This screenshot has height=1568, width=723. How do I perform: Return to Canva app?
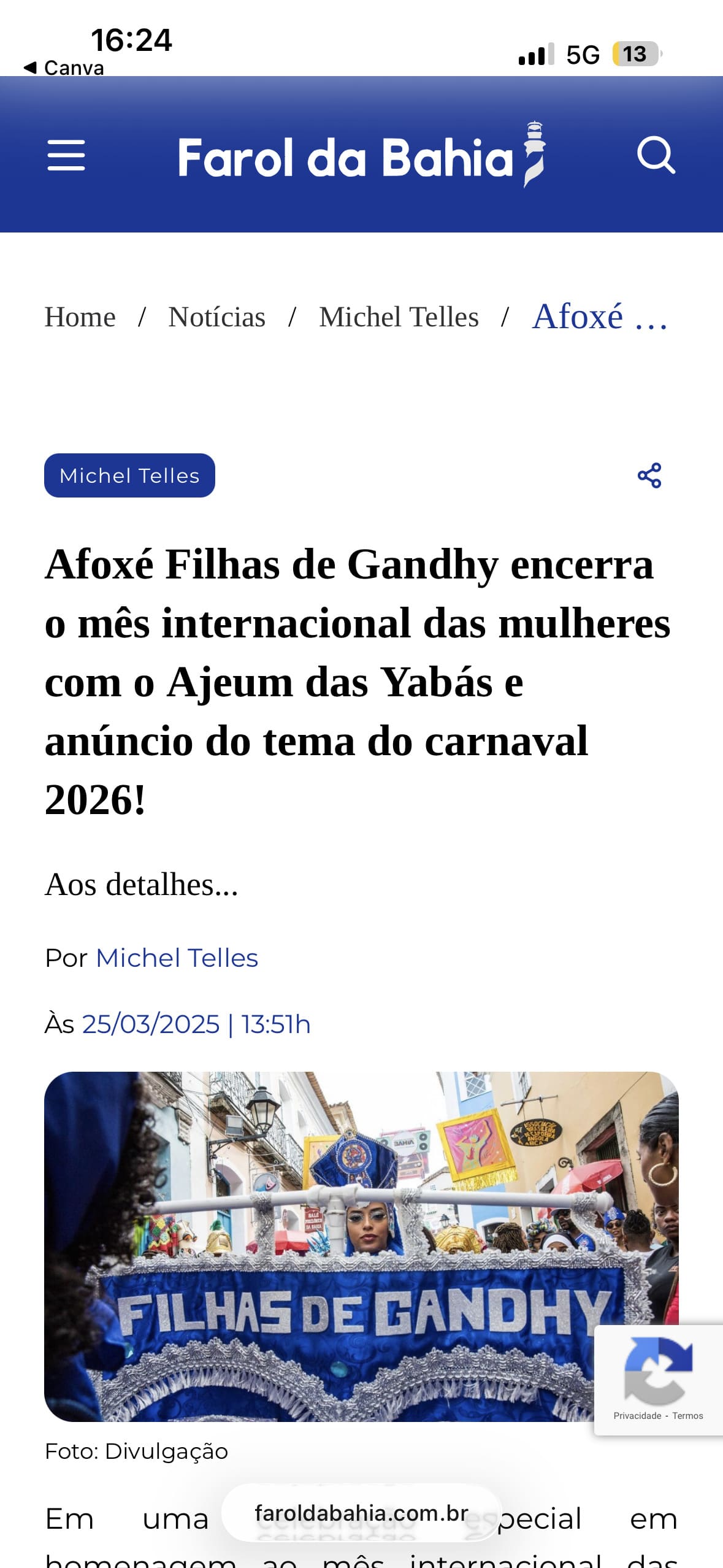click(x=64, y=67)
